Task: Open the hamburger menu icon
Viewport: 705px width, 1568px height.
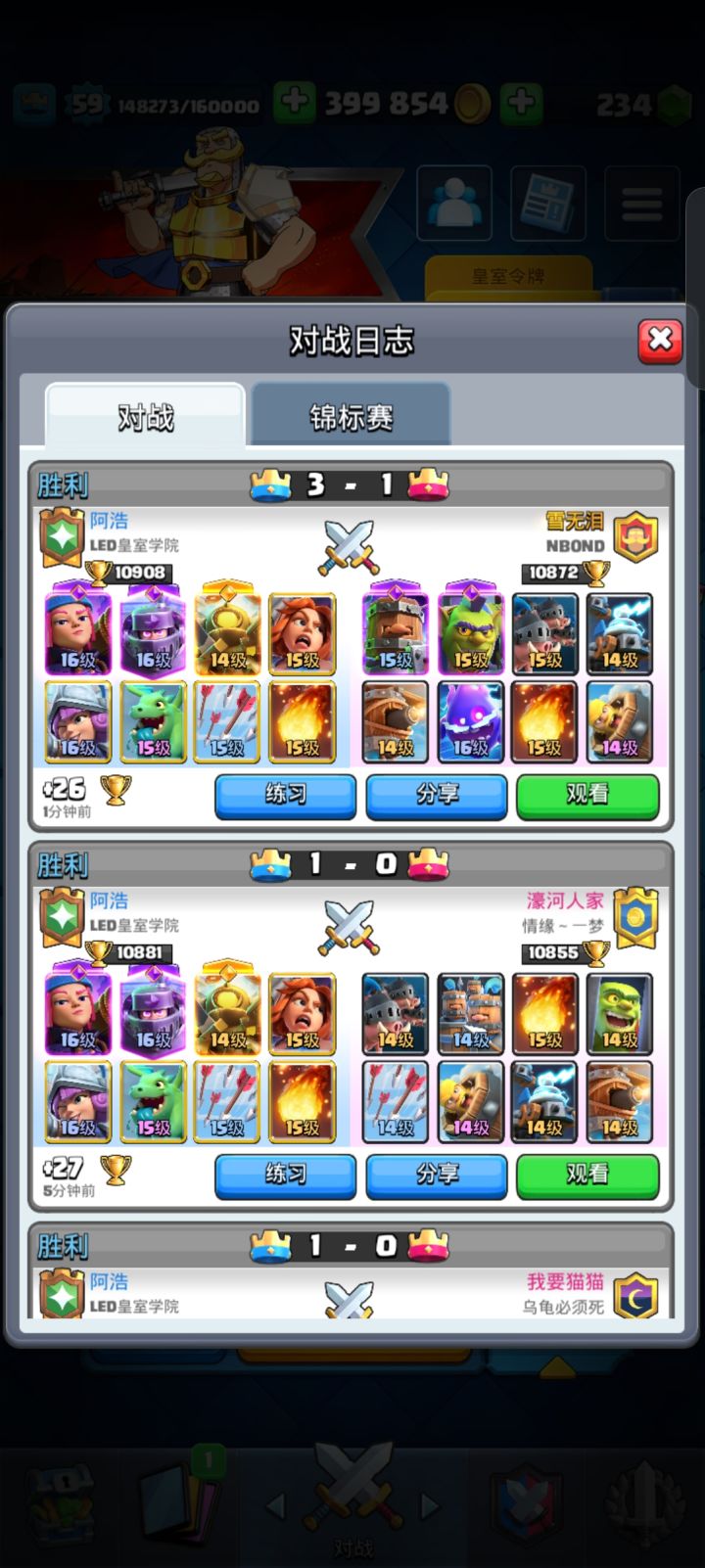Action: click(641, 204)
